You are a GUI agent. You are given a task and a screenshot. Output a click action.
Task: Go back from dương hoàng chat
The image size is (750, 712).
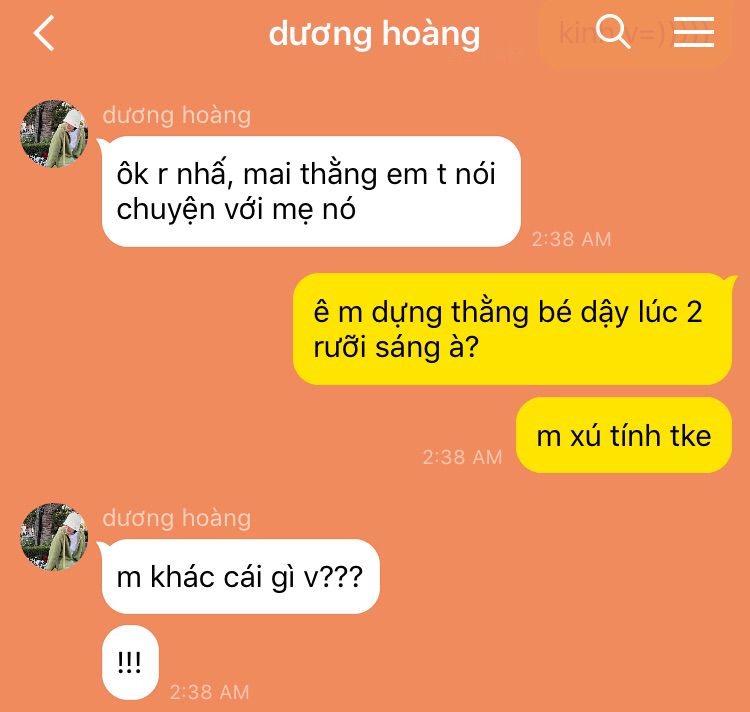click(44, 33)
